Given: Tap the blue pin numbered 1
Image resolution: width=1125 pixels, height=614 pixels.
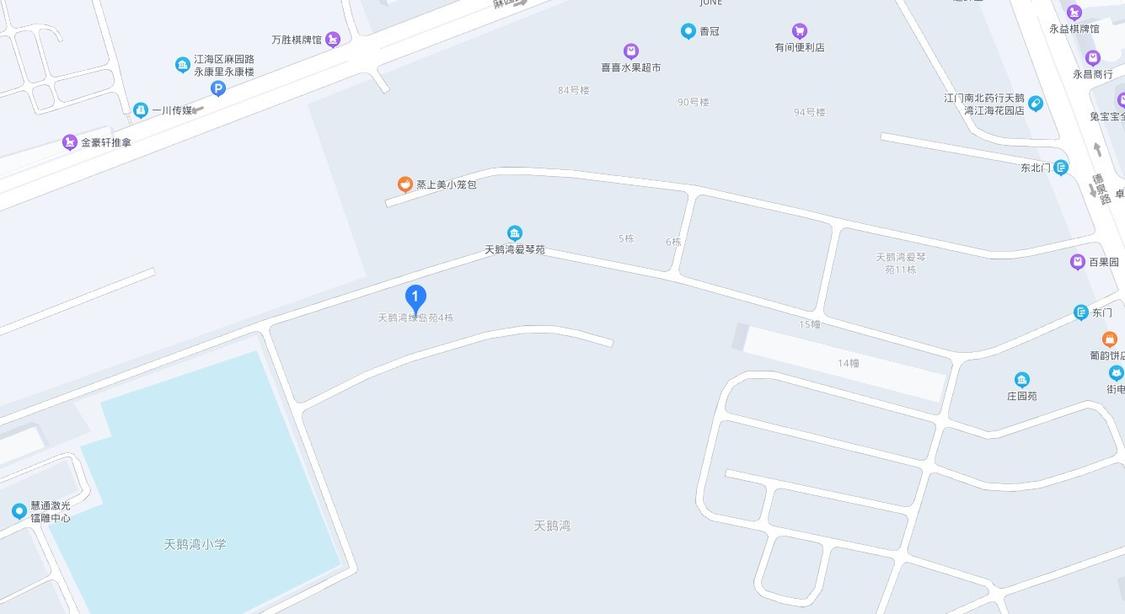Looking at the screenshot, I should tap(415, 297).
